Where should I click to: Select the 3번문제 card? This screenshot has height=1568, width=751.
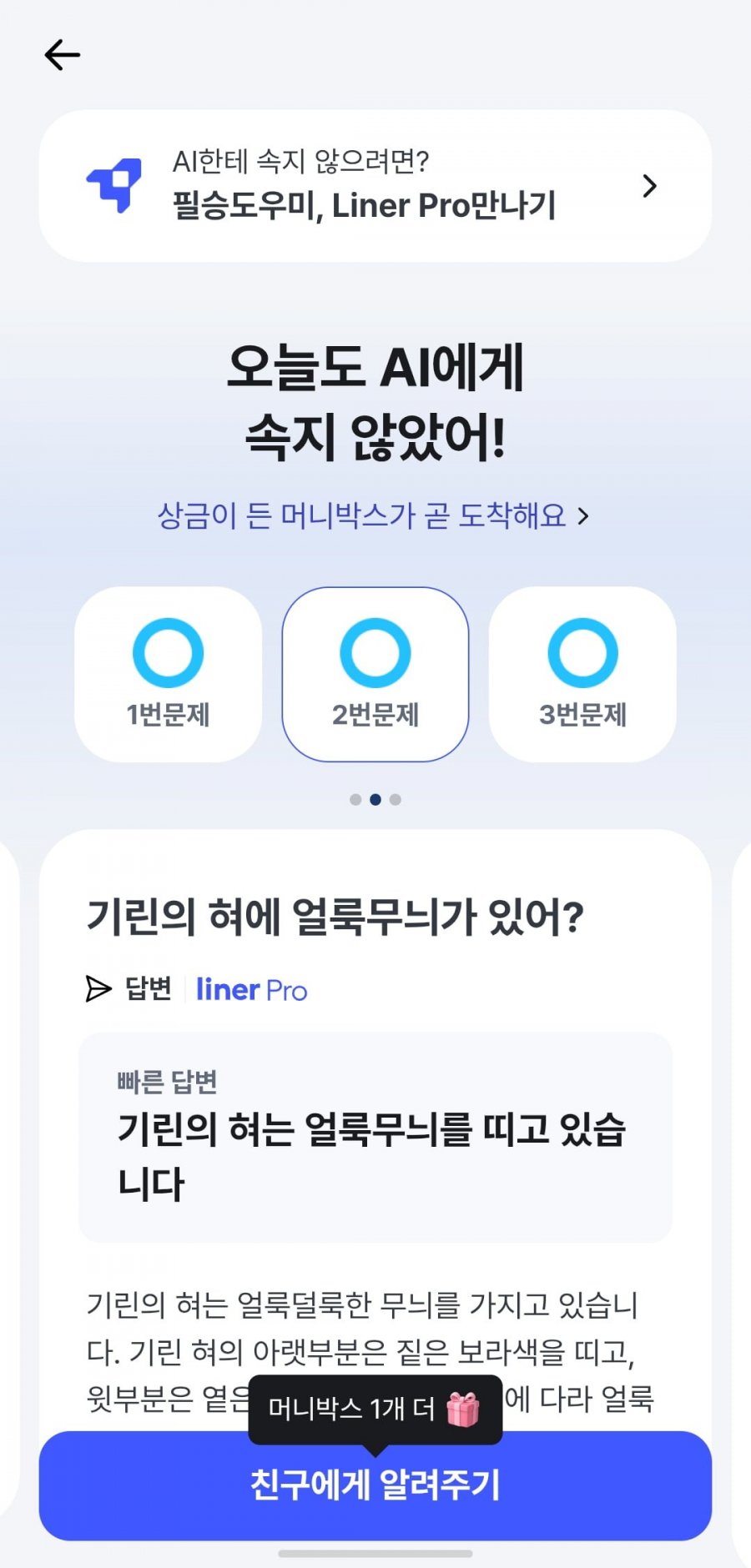tap(582, 674)
